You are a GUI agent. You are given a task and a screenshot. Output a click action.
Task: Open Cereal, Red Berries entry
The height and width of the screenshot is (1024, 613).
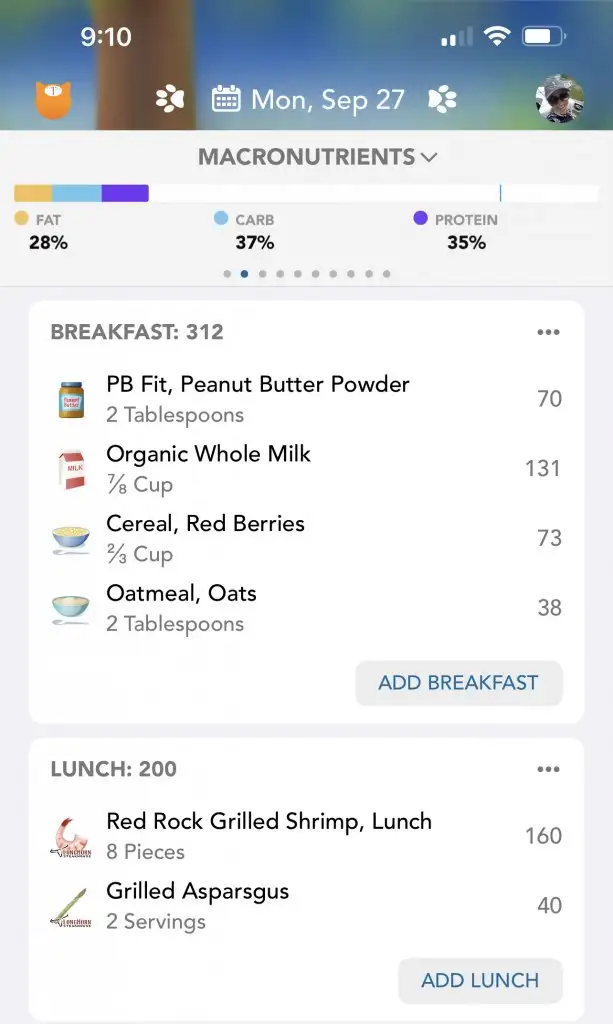(x=306, y=538)
